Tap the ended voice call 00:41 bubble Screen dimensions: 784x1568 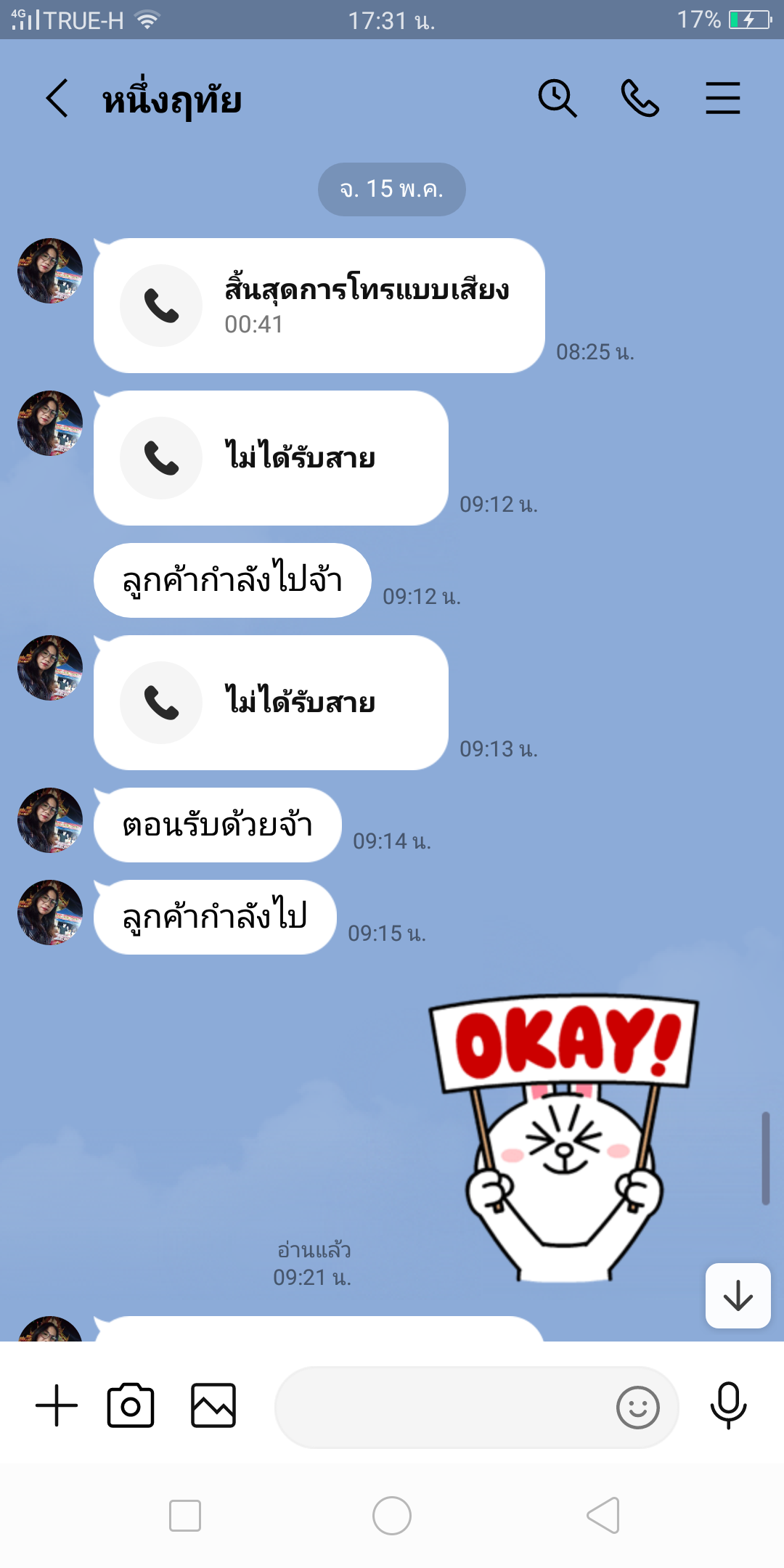point(319,306)
